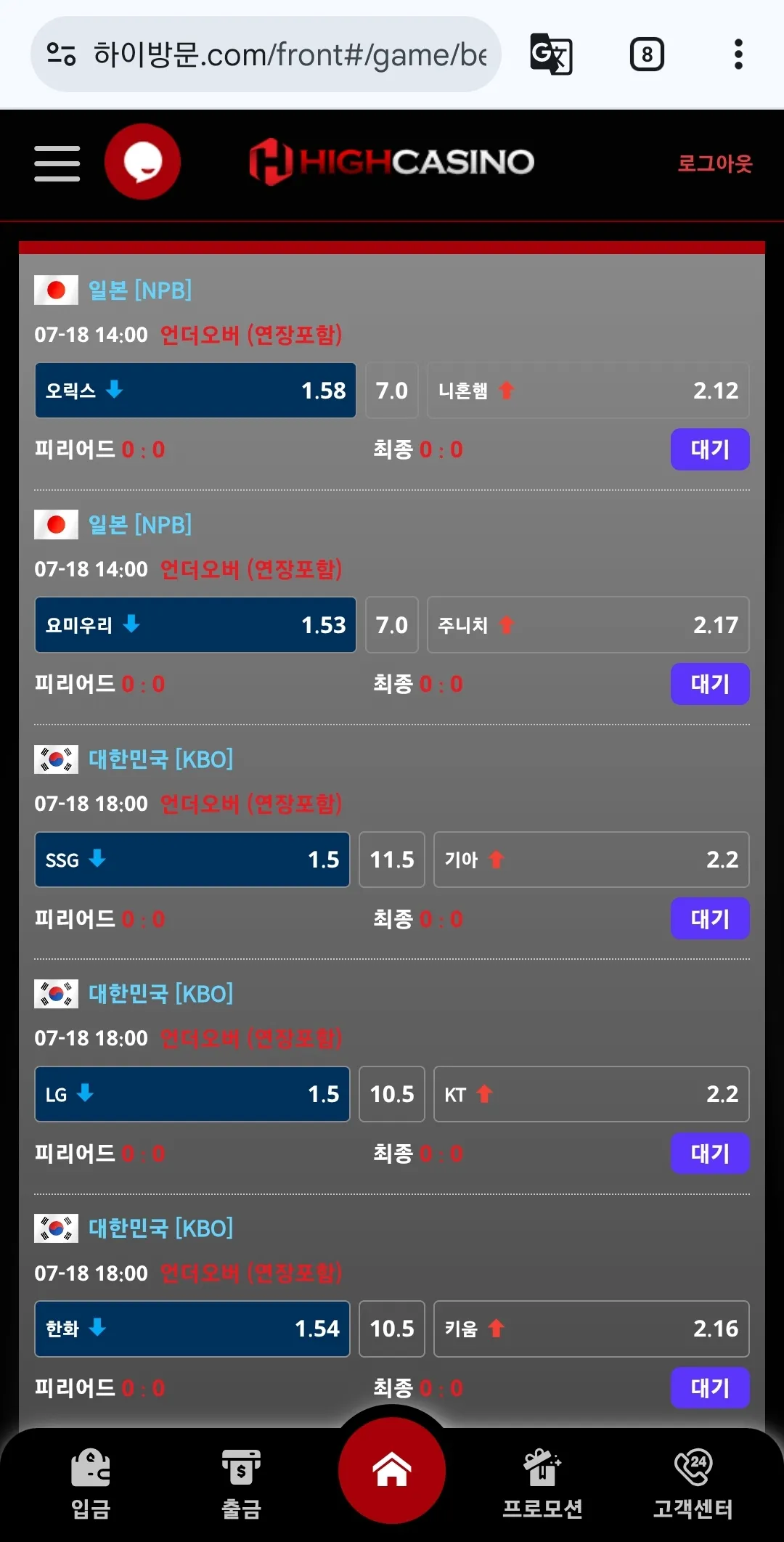Tap 로그아웃 to log out

[x=714, y=163]
